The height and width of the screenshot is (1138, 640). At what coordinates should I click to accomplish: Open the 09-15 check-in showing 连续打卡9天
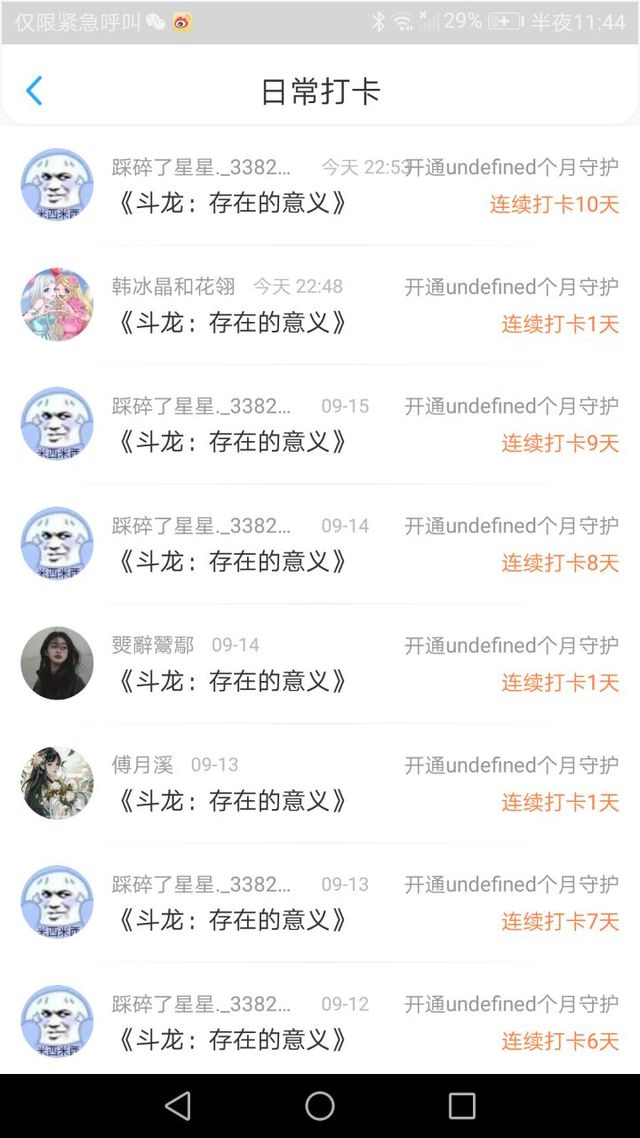pos(320,424)
